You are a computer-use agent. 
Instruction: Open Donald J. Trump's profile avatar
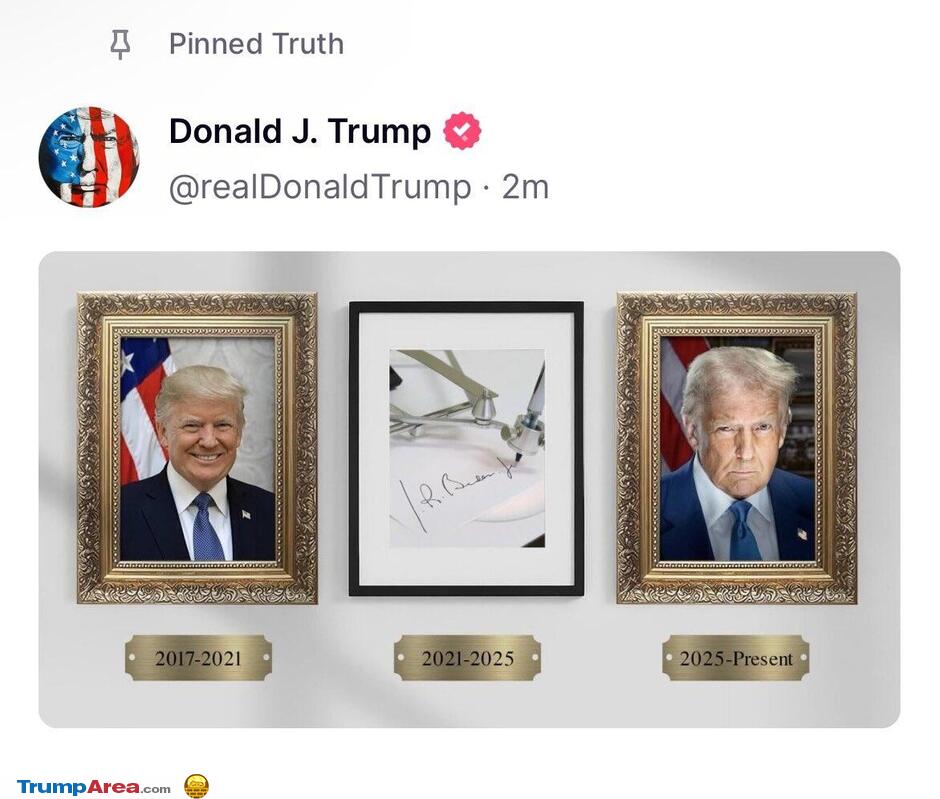tap(88, 157)
